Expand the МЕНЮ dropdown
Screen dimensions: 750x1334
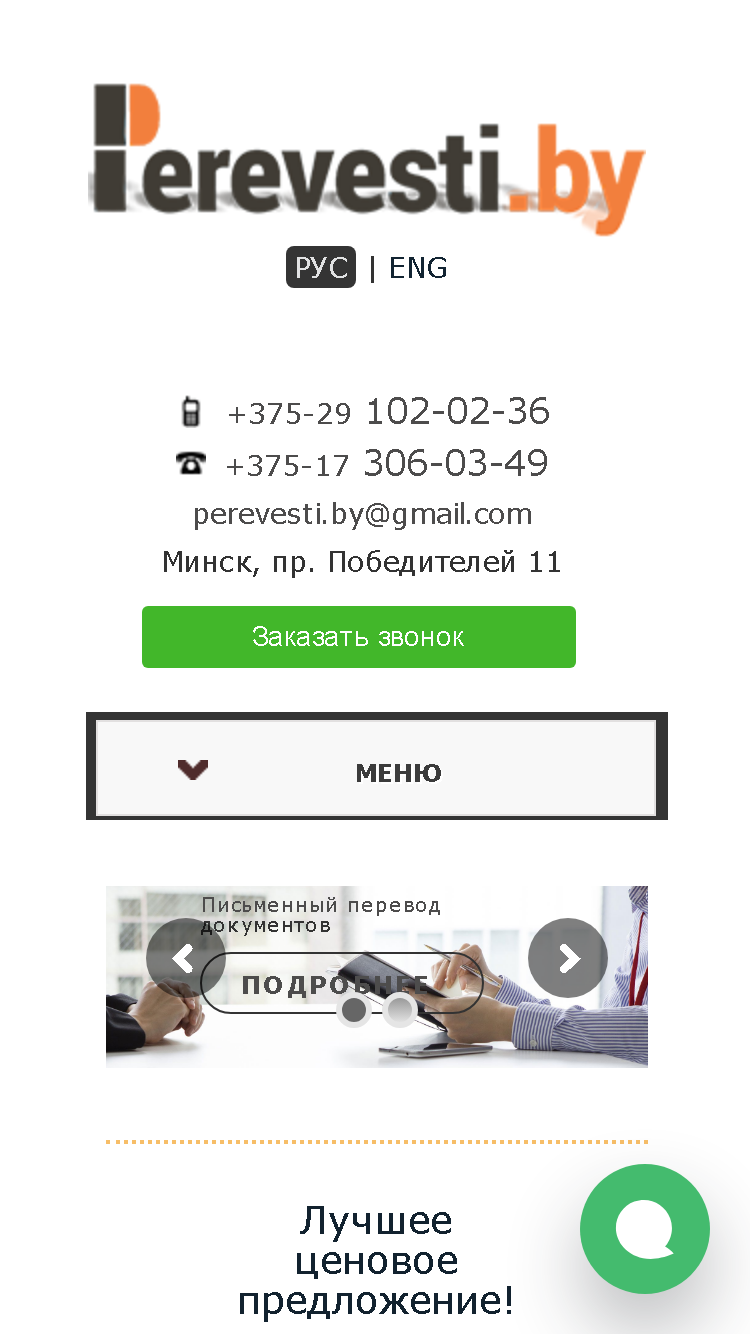point(376,768)
